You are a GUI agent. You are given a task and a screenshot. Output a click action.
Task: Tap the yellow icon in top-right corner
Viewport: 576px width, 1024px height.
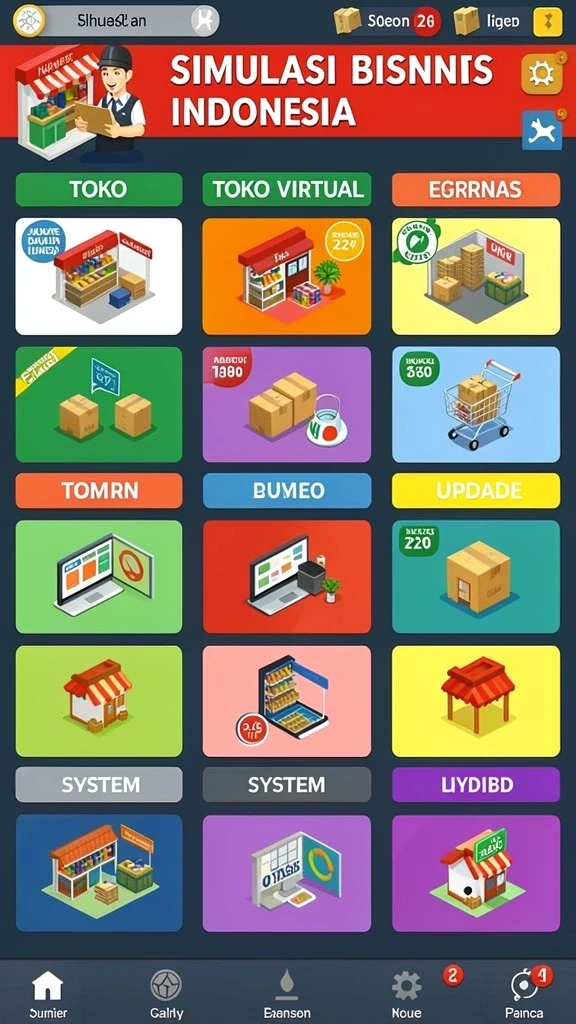coord(547,22)
